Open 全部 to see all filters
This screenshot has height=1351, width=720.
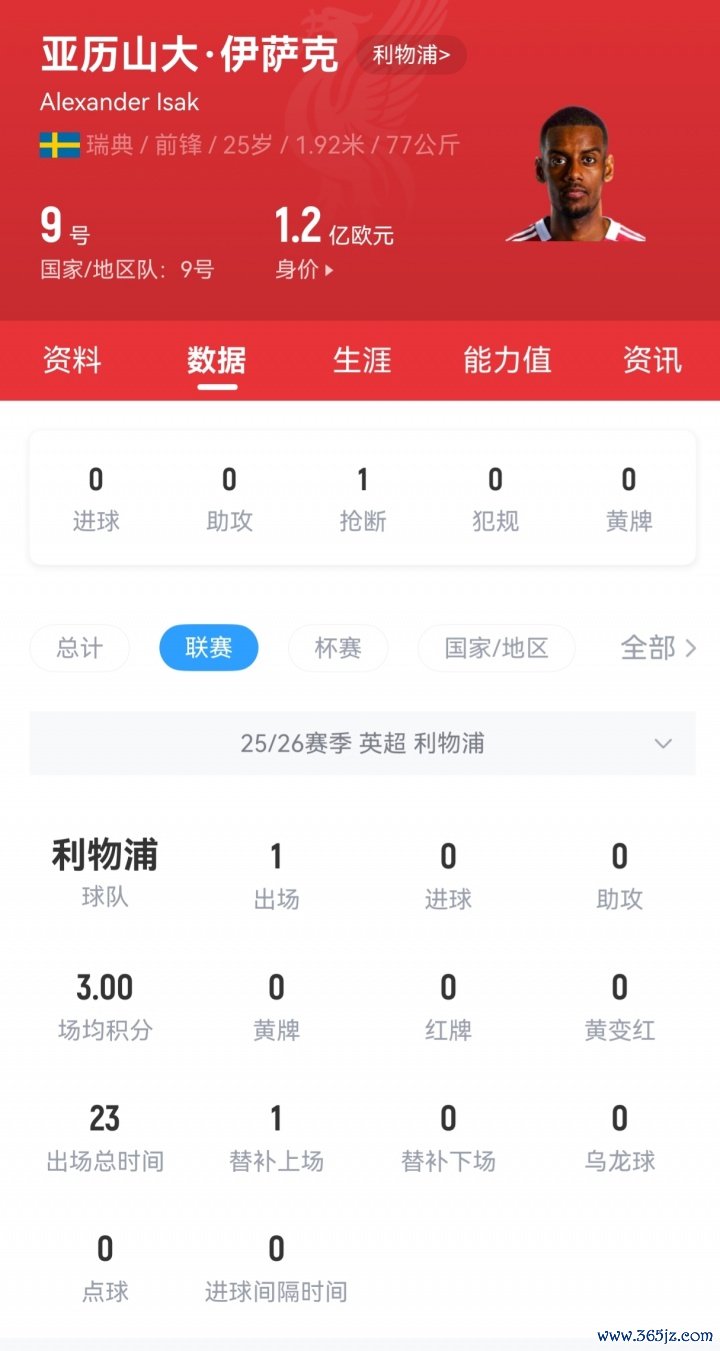pos(658,648)
